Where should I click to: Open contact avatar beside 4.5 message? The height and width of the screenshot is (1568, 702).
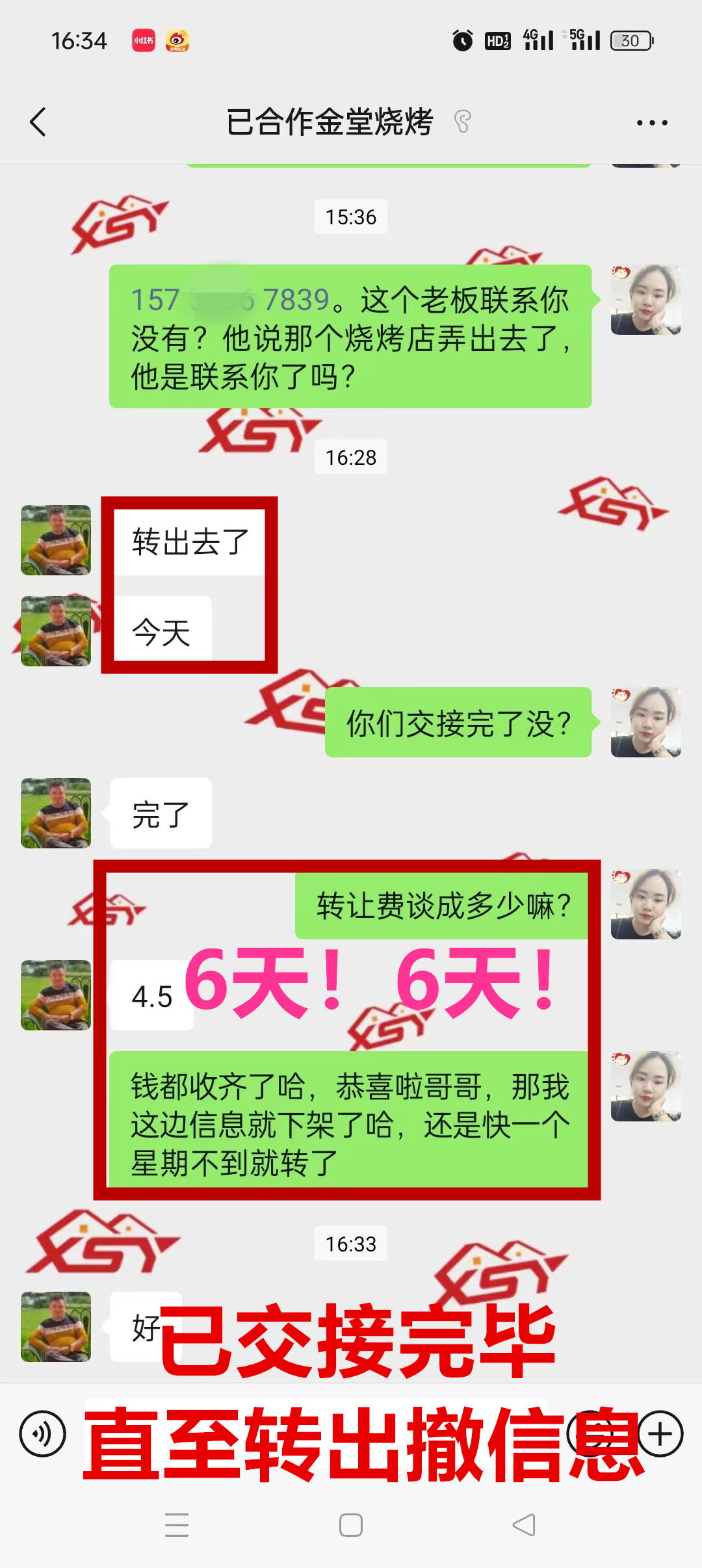pyautogui.click(x=56, y=995)
